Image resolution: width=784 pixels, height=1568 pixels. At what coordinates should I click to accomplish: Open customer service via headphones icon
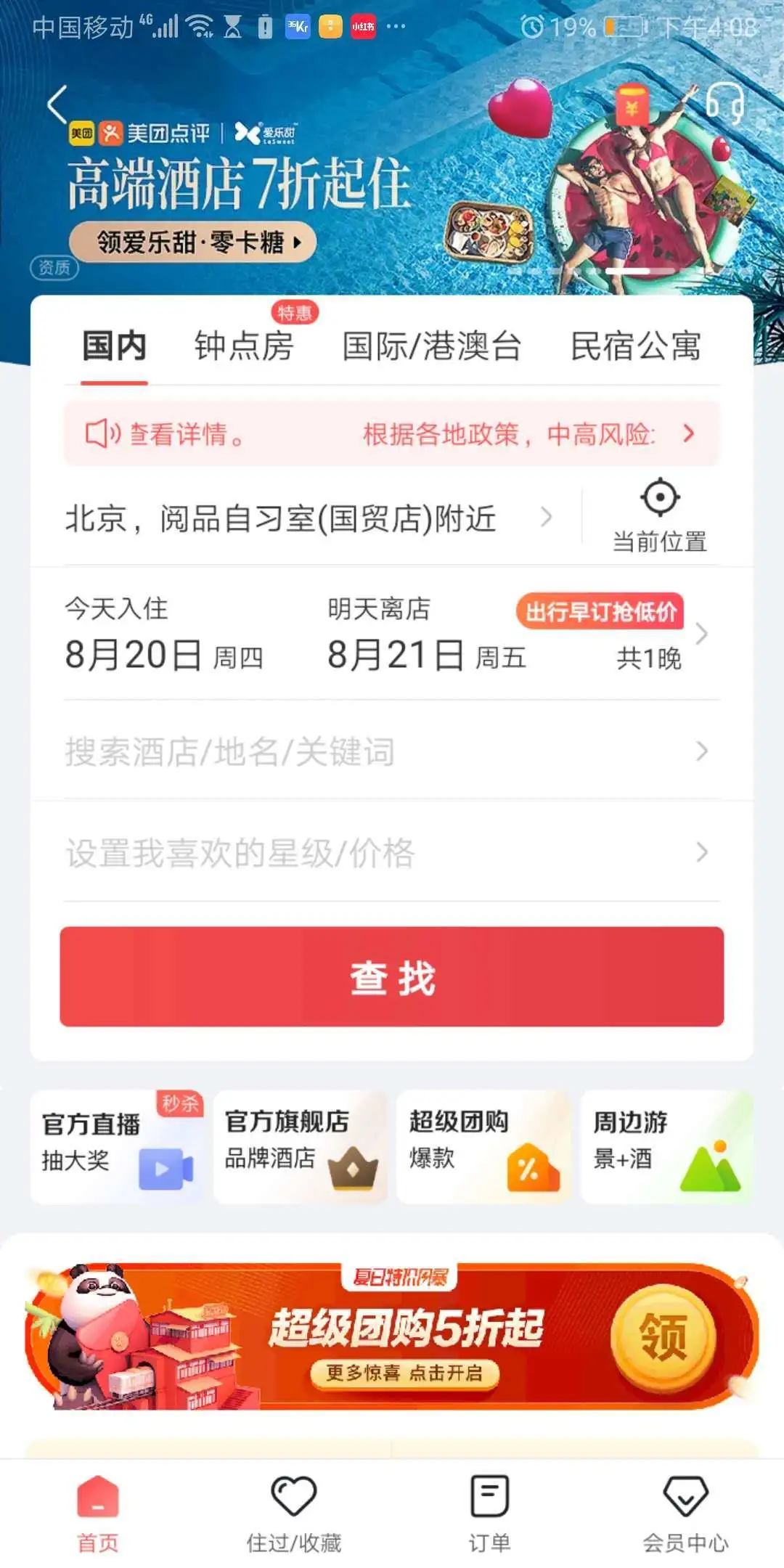point(728,104)
